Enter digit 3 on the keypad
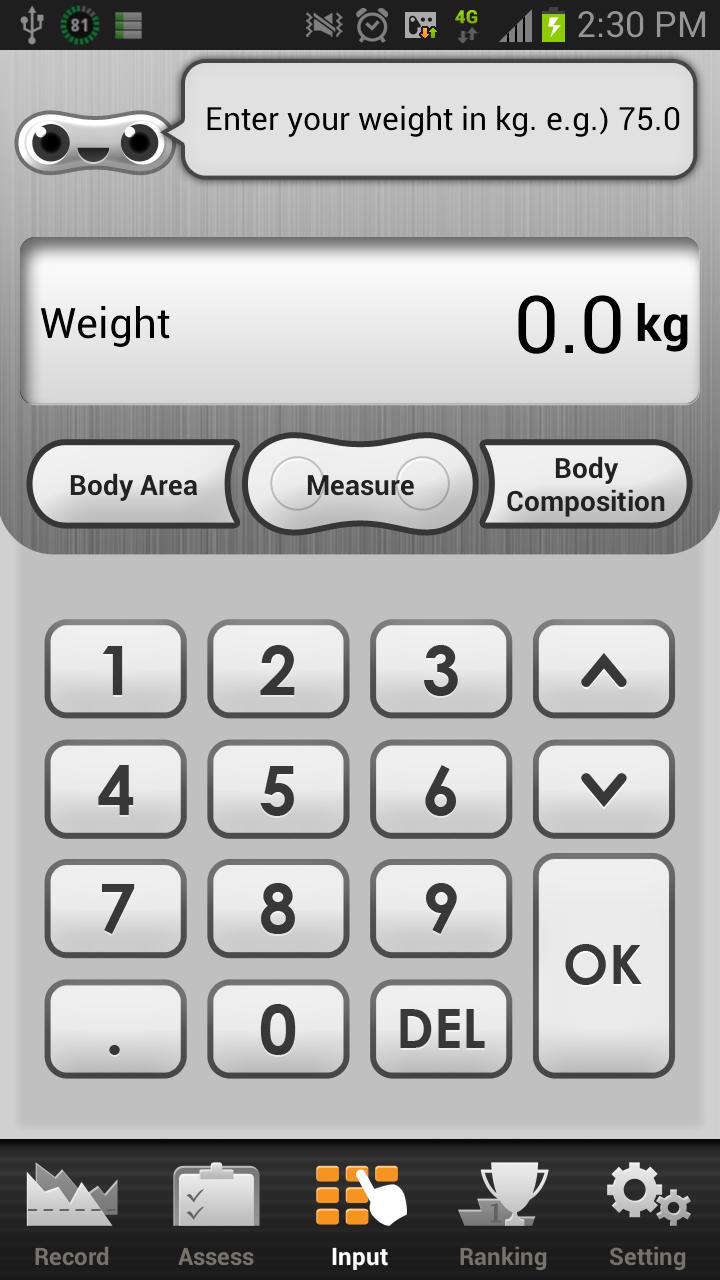Viewport: 720px width, 1280px height. click(x=441, y=669)
